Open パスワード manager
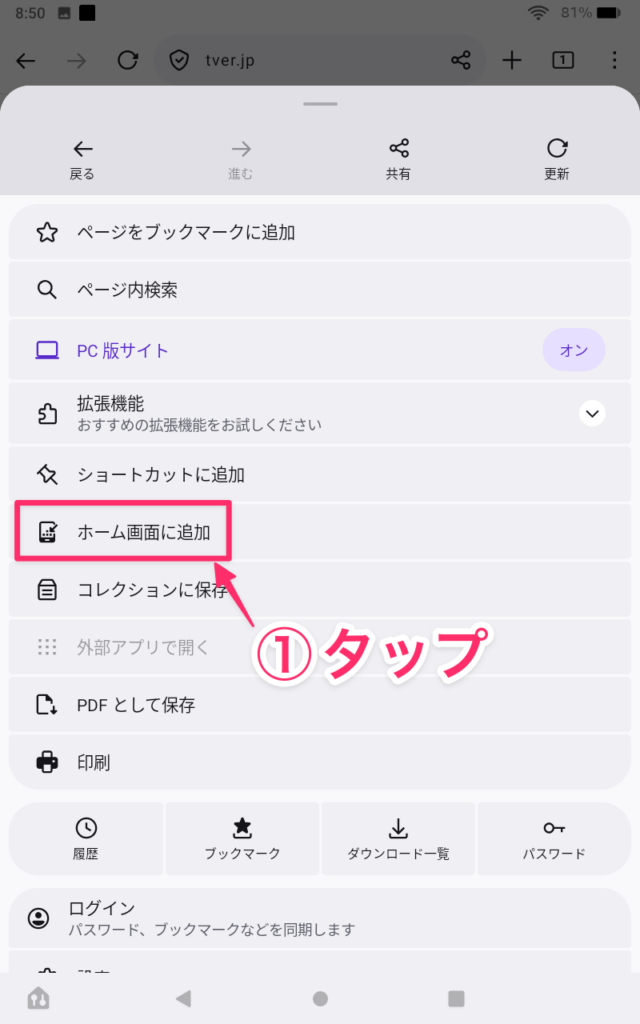This screenshot has width=640, height=1024. [553, 838]
